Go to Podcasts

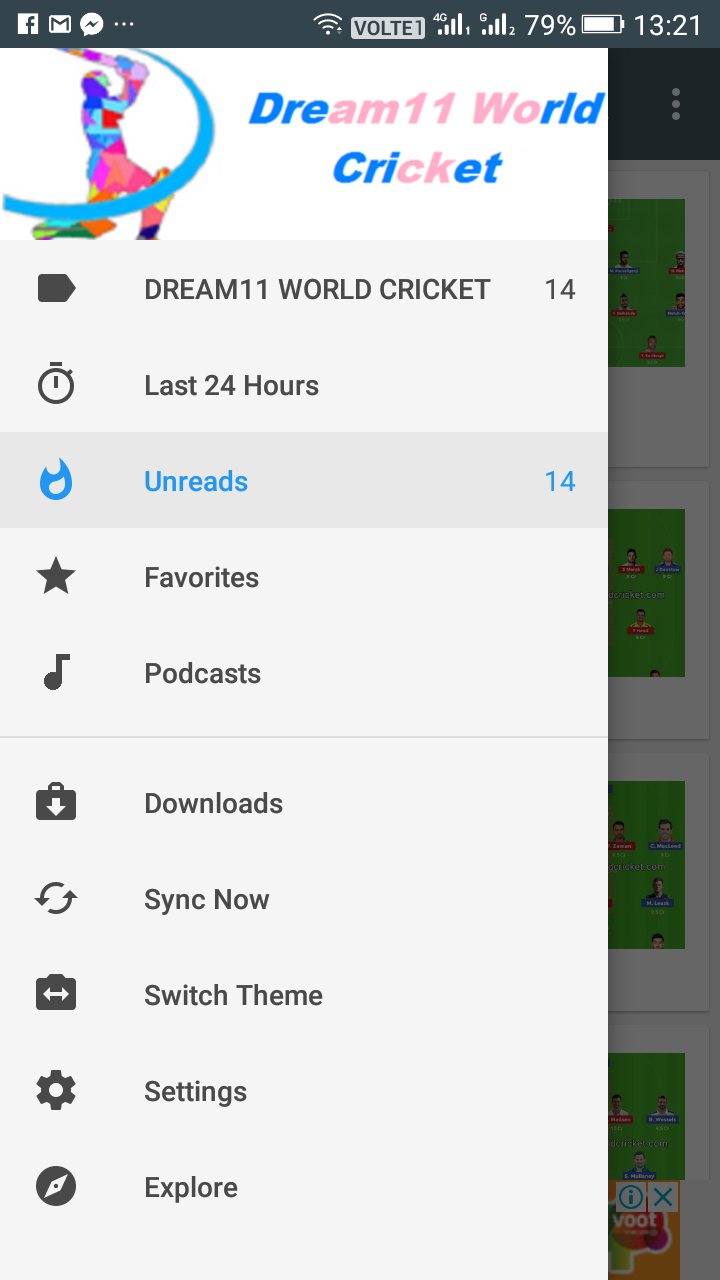click(202, 674)
